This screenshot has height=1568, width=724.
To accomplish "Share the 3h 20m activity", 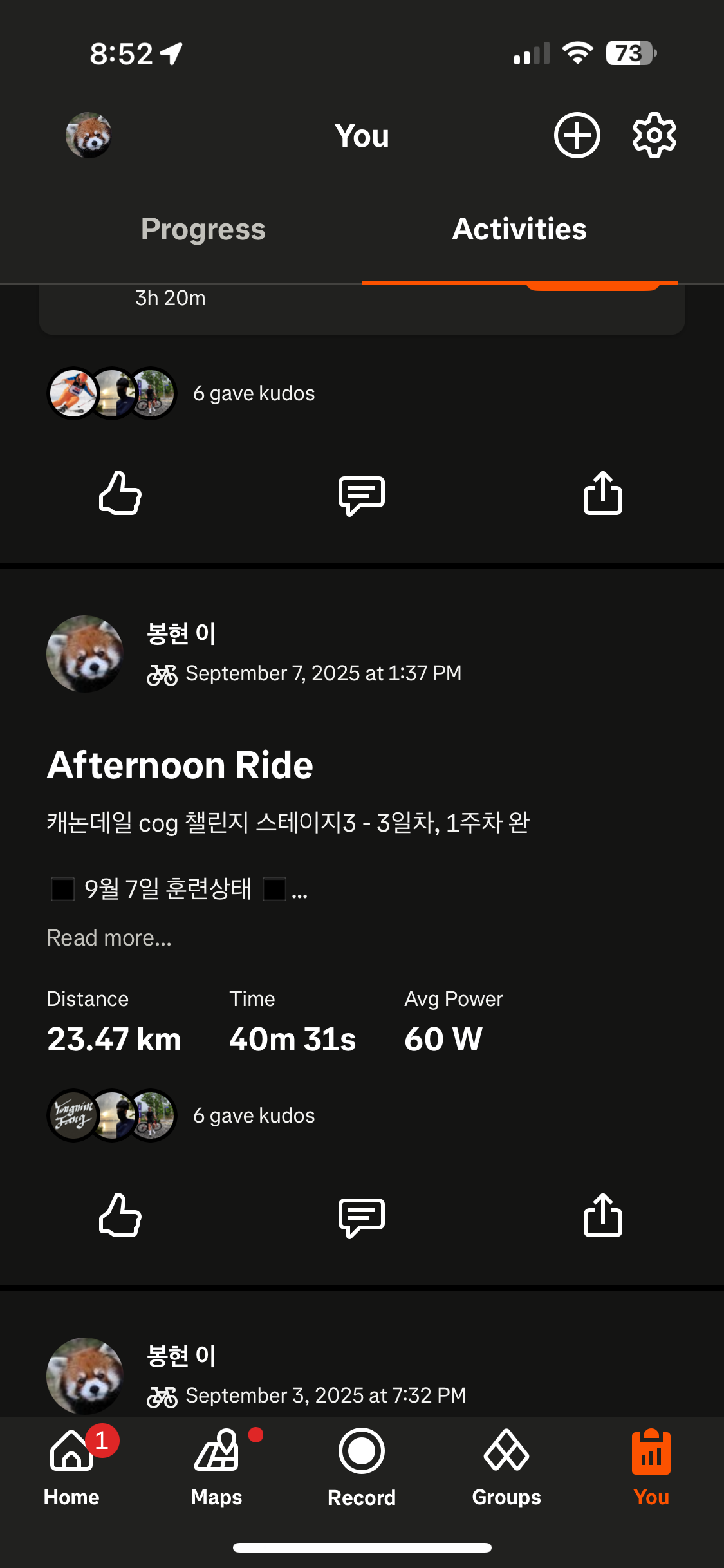I will point(602,494).
